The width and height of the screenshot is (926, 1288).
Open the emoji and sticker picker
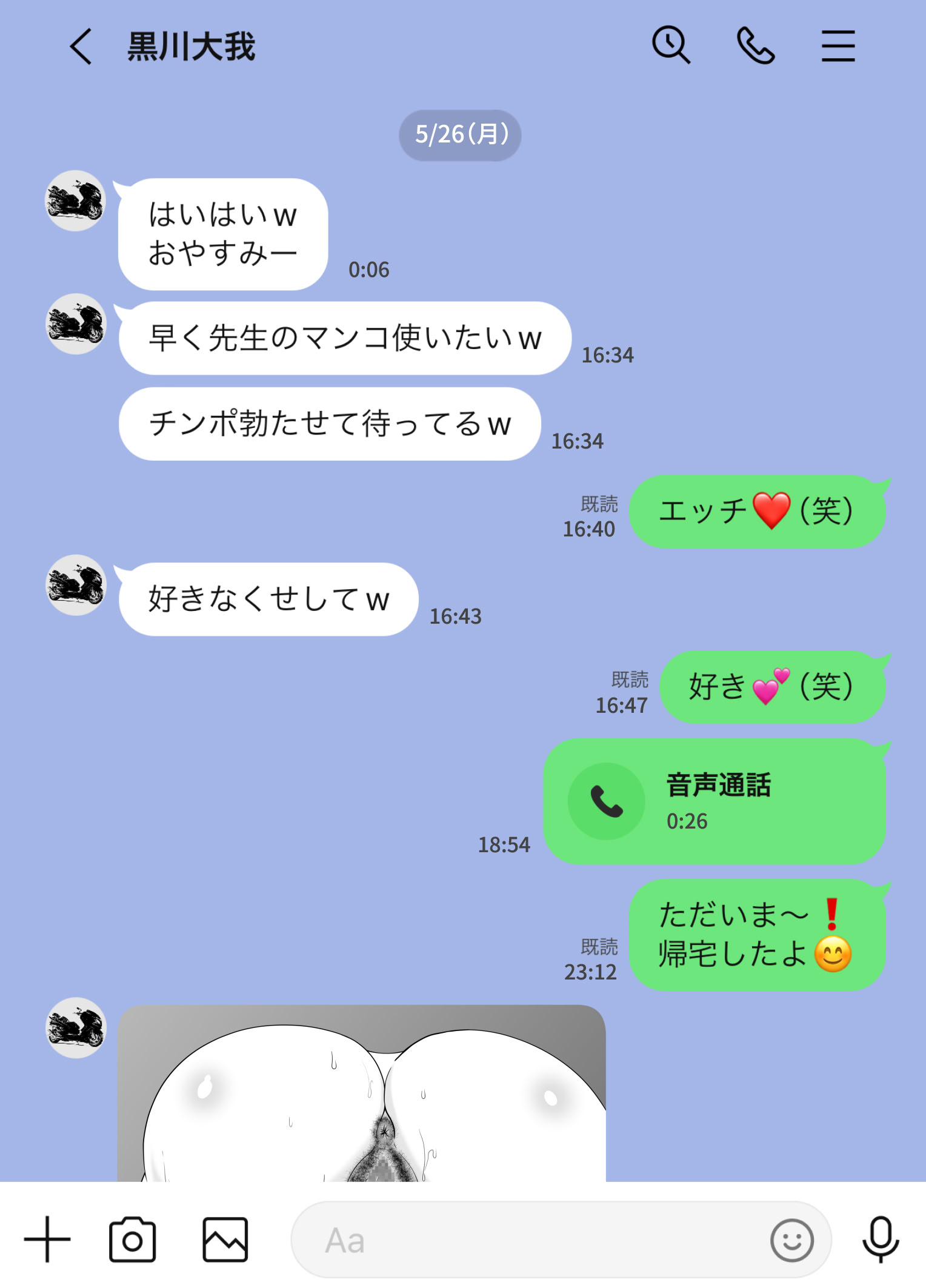click(x=791, y=1240)
